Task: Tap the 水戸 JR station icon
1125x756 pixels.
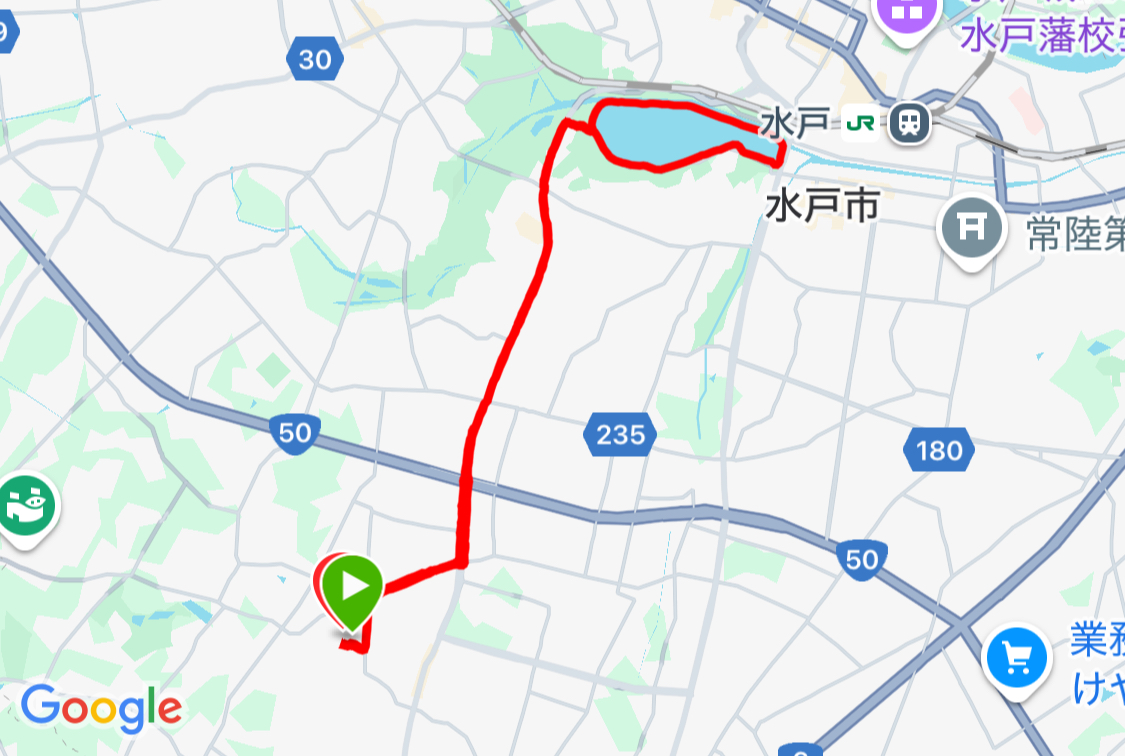Action: 910,123
